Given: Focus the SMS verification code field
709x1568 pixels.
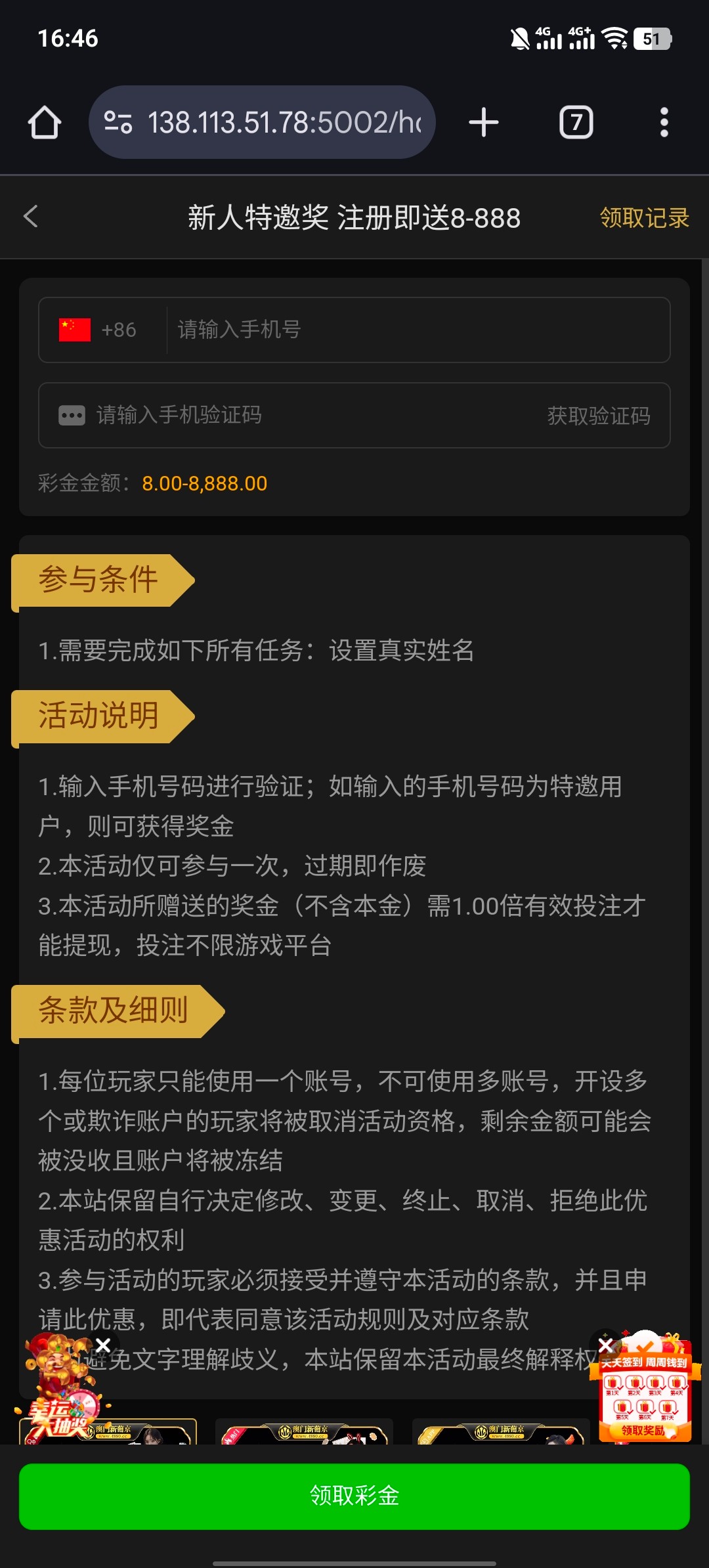Looking at the screenshot, I should (295, 415).
